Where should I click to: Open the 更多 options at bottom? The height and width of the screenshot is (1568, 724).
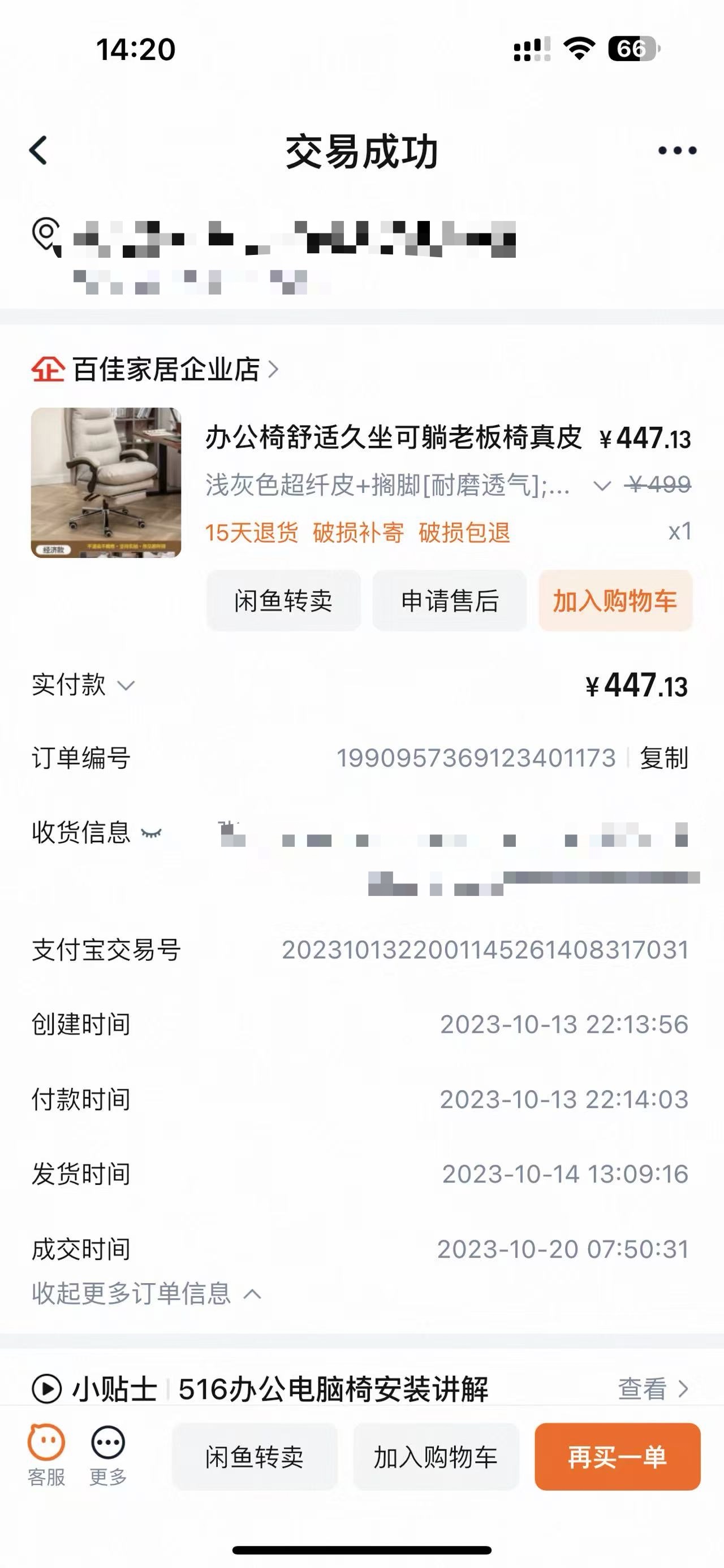pos(108,1456)
